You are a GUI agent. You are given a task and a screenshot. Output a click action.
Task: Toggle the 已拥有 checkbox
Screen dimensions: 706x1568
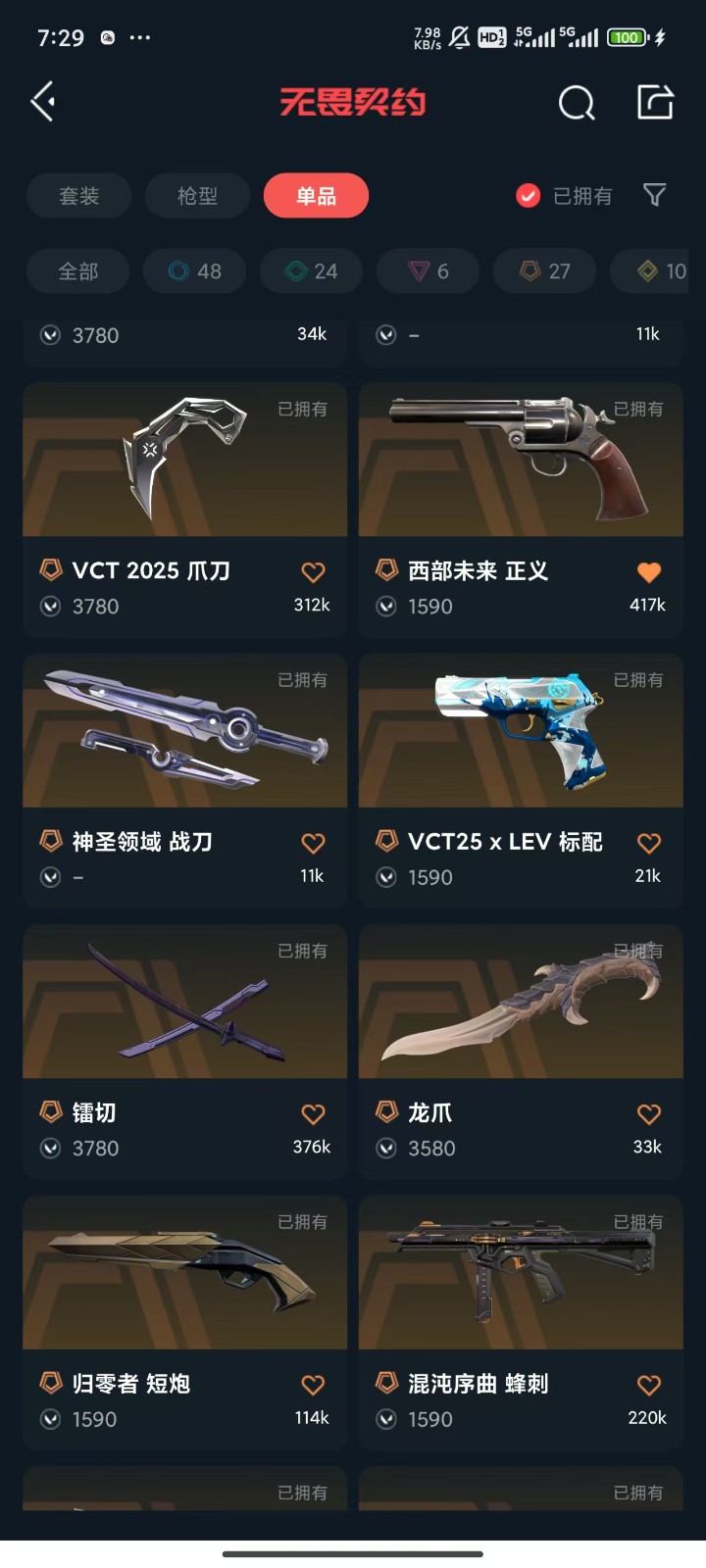point(529,196)
